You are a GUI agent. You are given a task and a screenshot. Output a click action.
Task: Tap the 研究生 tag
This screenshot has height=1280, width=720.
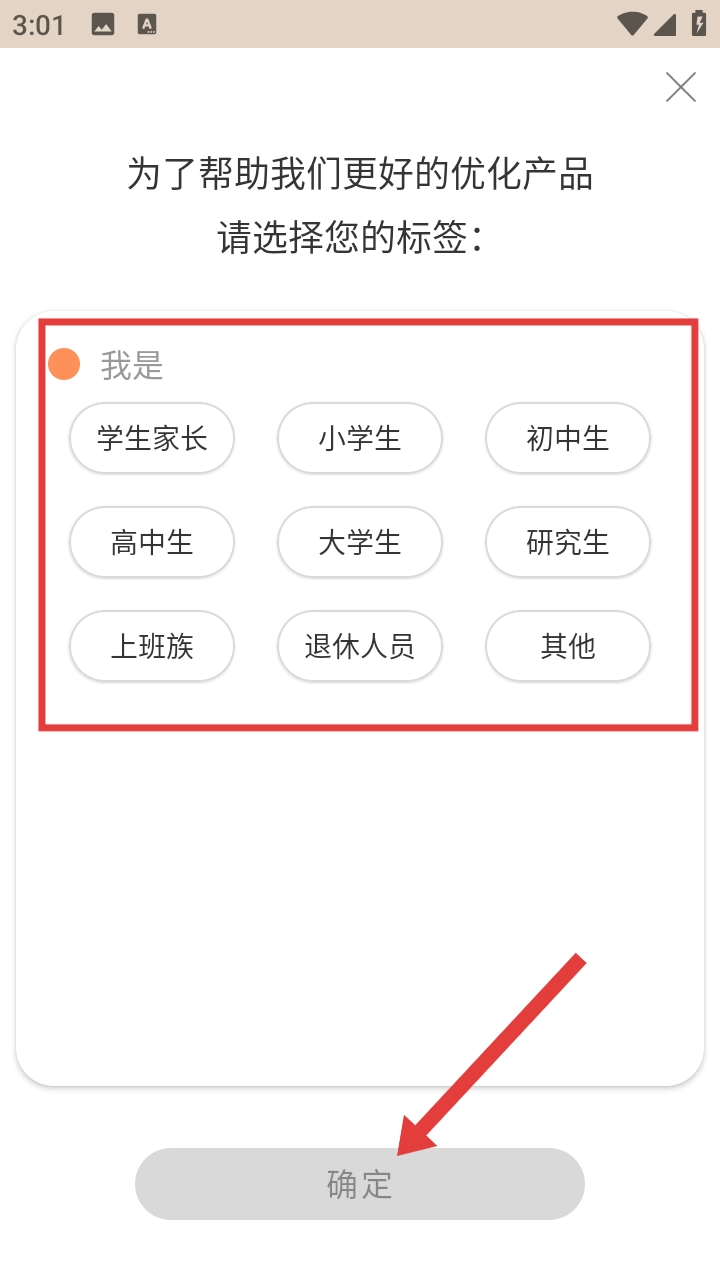point(568,542)
